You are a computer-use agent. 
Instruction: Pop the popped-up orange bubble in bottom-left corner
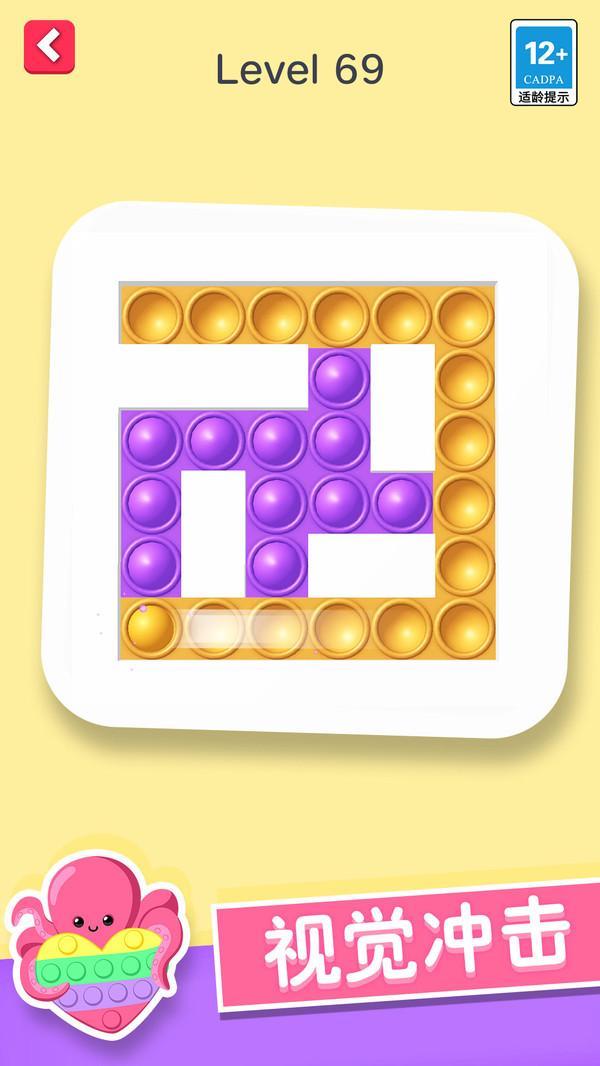tap(151, 630)
